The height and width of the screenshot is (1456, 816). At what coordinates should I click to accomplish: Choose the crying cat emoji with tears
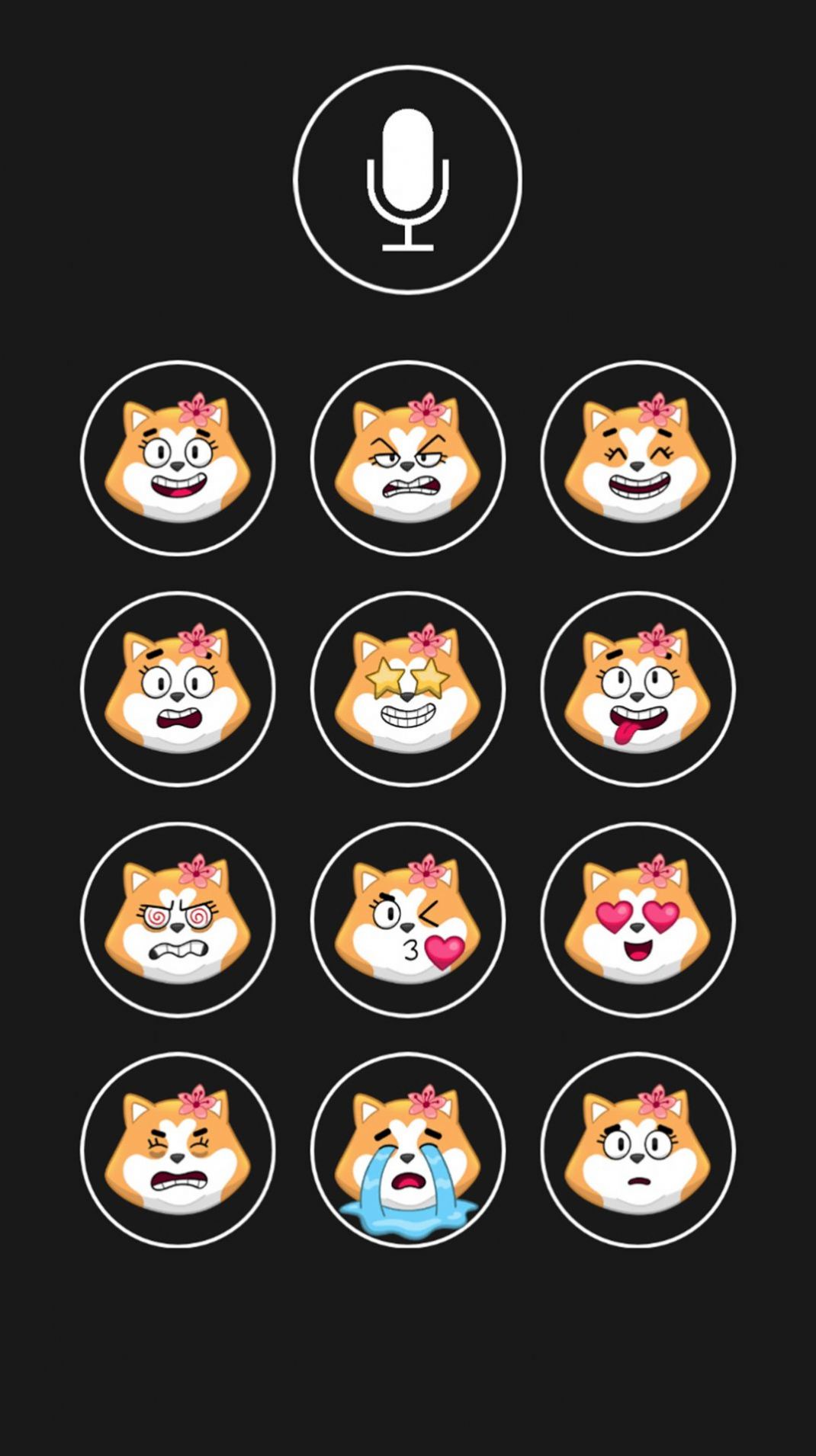click(x=407, y=1150)
